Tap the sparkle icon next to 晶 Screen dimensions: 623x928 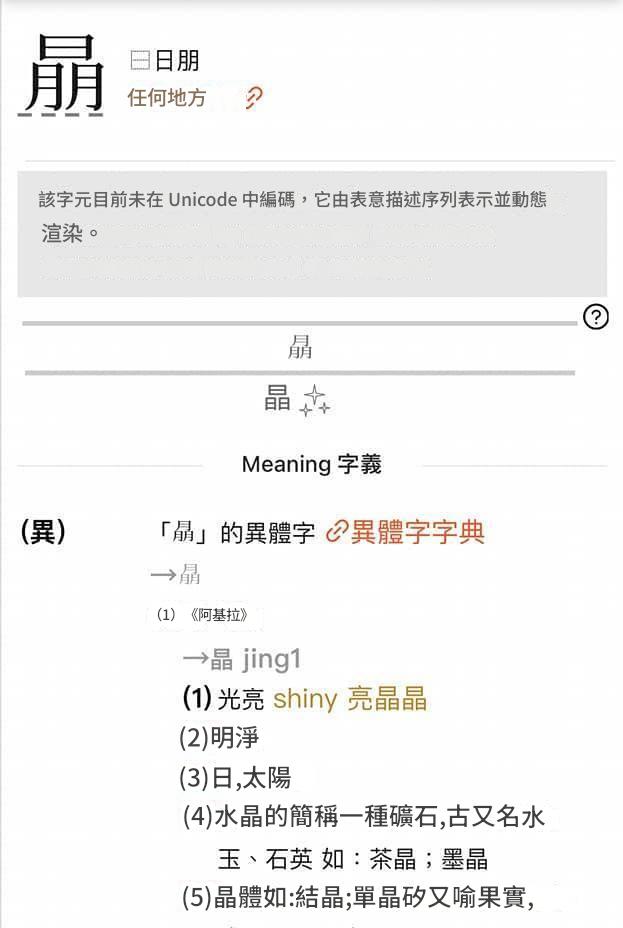pyautogui.click(x=315, y=400)
